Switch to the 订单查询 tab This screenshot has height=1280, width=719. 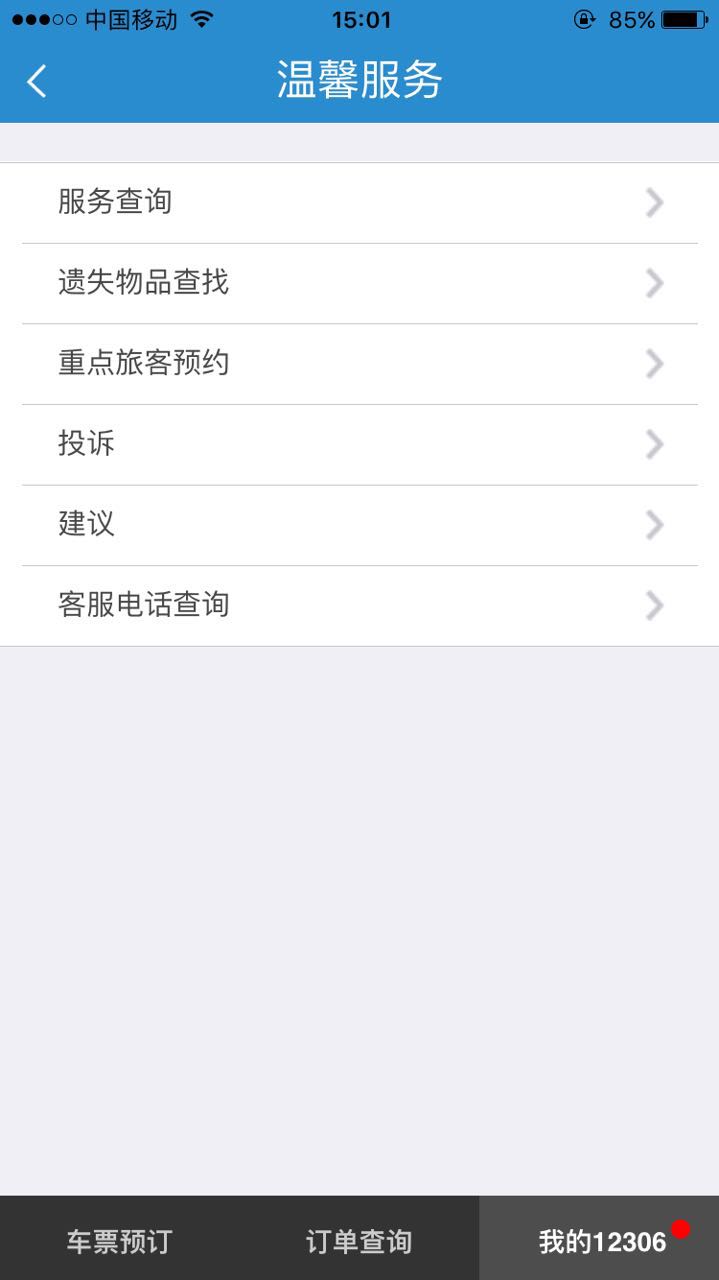pos(359,1241)
